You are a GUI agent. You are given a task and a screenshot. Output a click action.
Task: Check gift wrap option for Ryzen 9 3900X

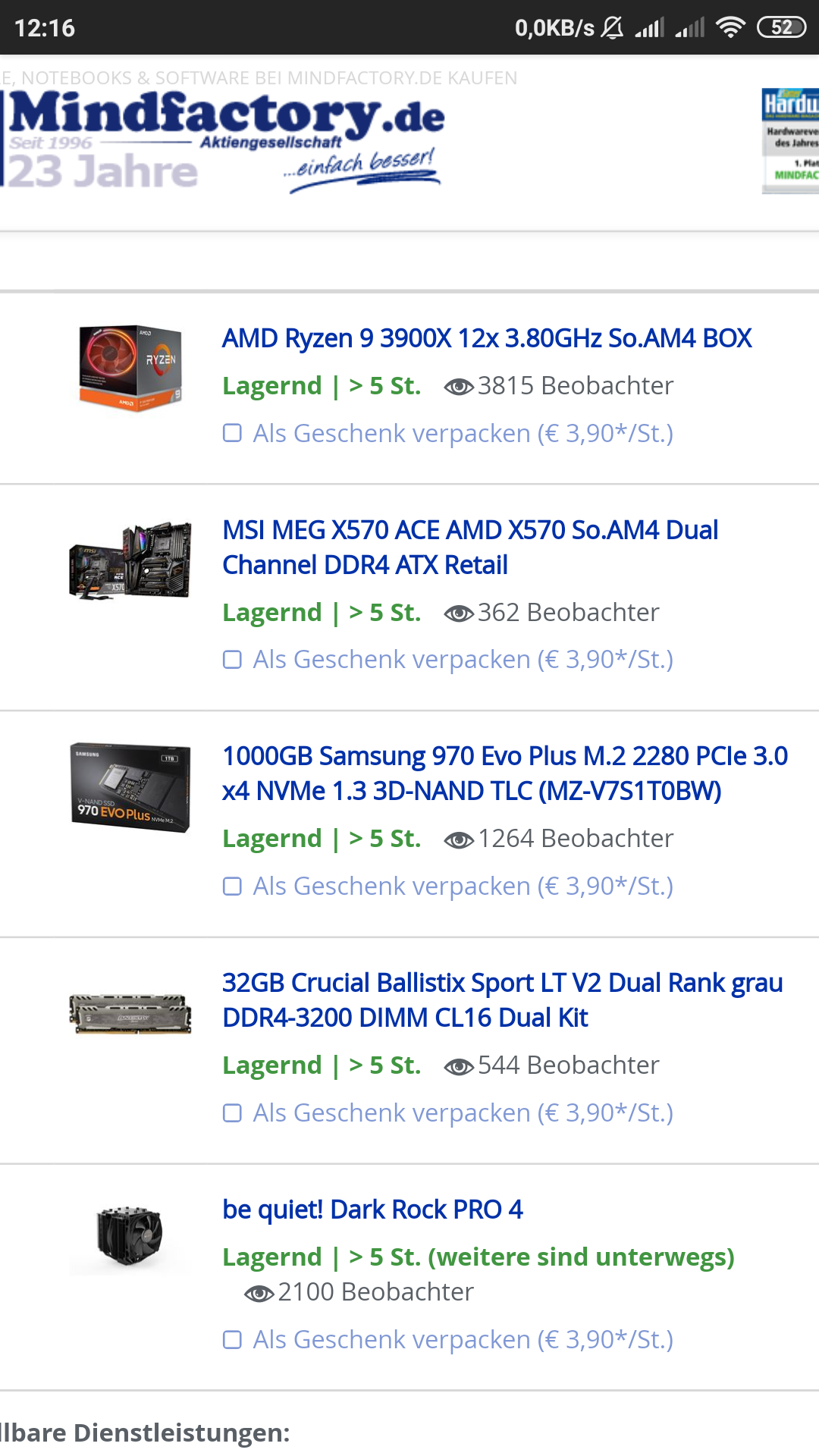pyautogui.click(x=232, y=433)
